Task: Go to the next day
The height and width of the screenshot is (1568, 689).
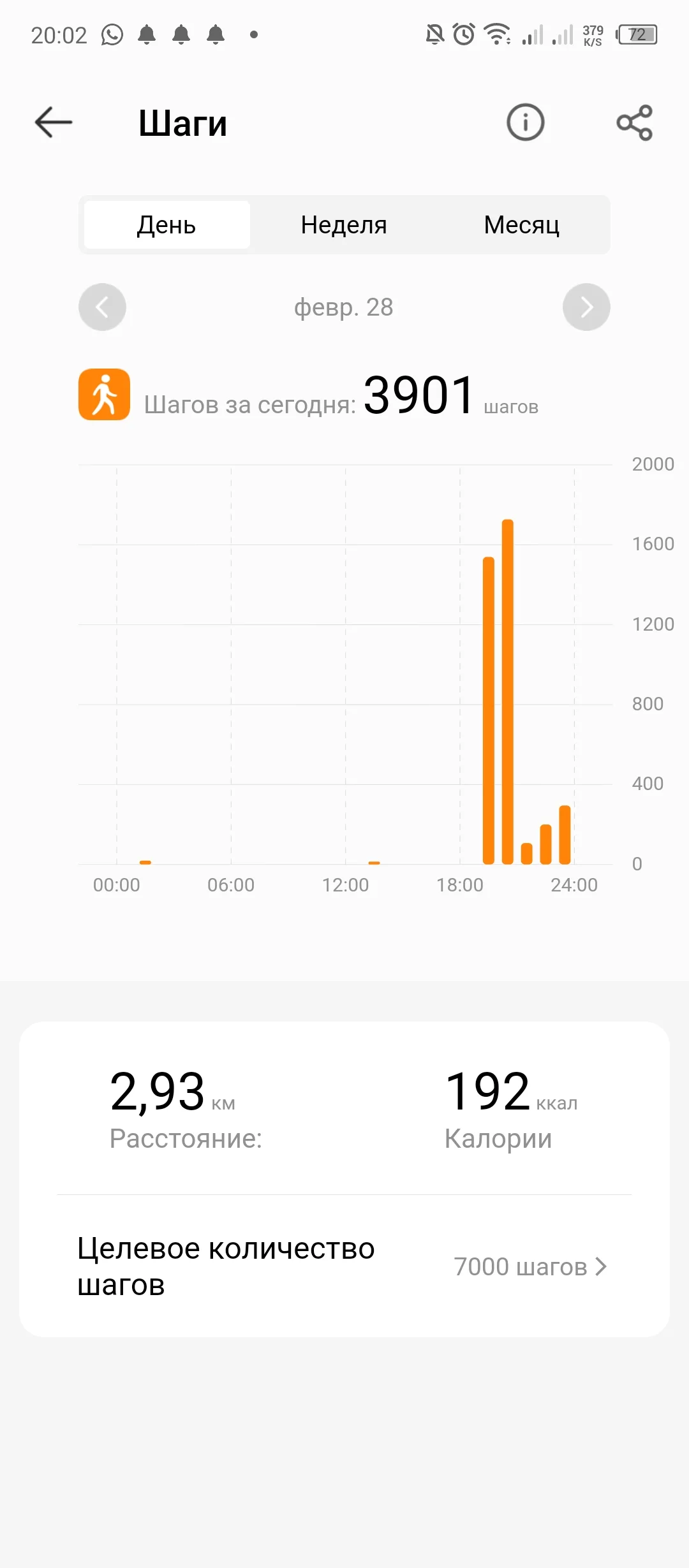Action: pos(586,307)
